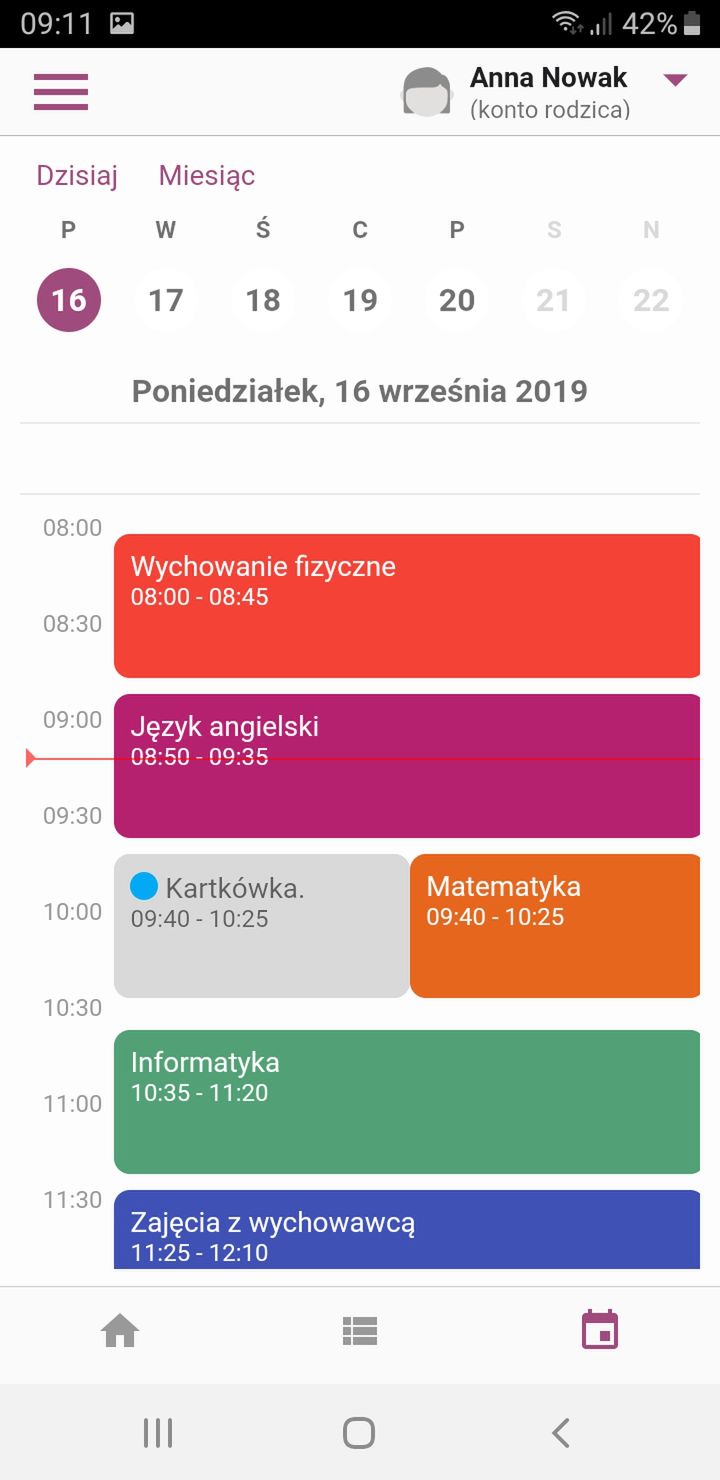
Task: Select day 18 in the week strip
Action: [263, 300]
